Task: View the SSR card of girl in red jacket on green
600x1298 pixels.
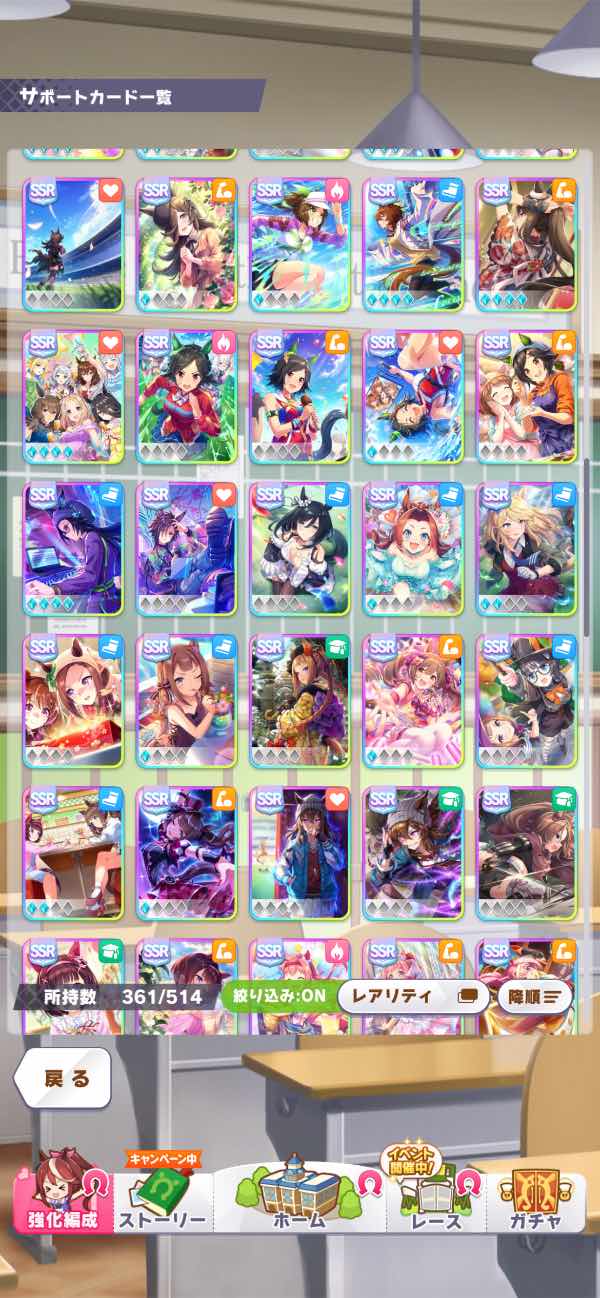Action: point(186,397)
